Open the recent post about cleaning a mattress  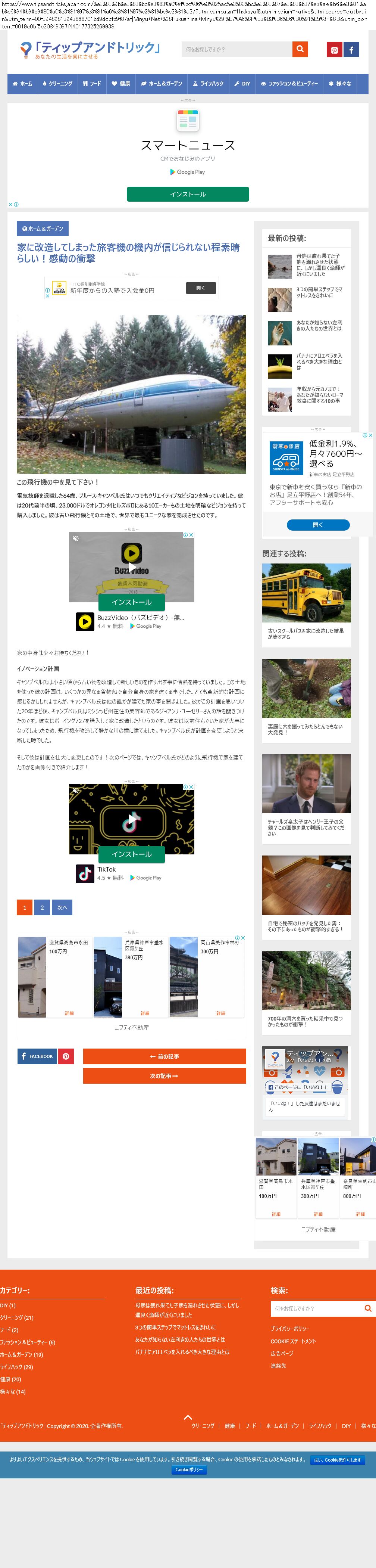(x=319, y=292)
